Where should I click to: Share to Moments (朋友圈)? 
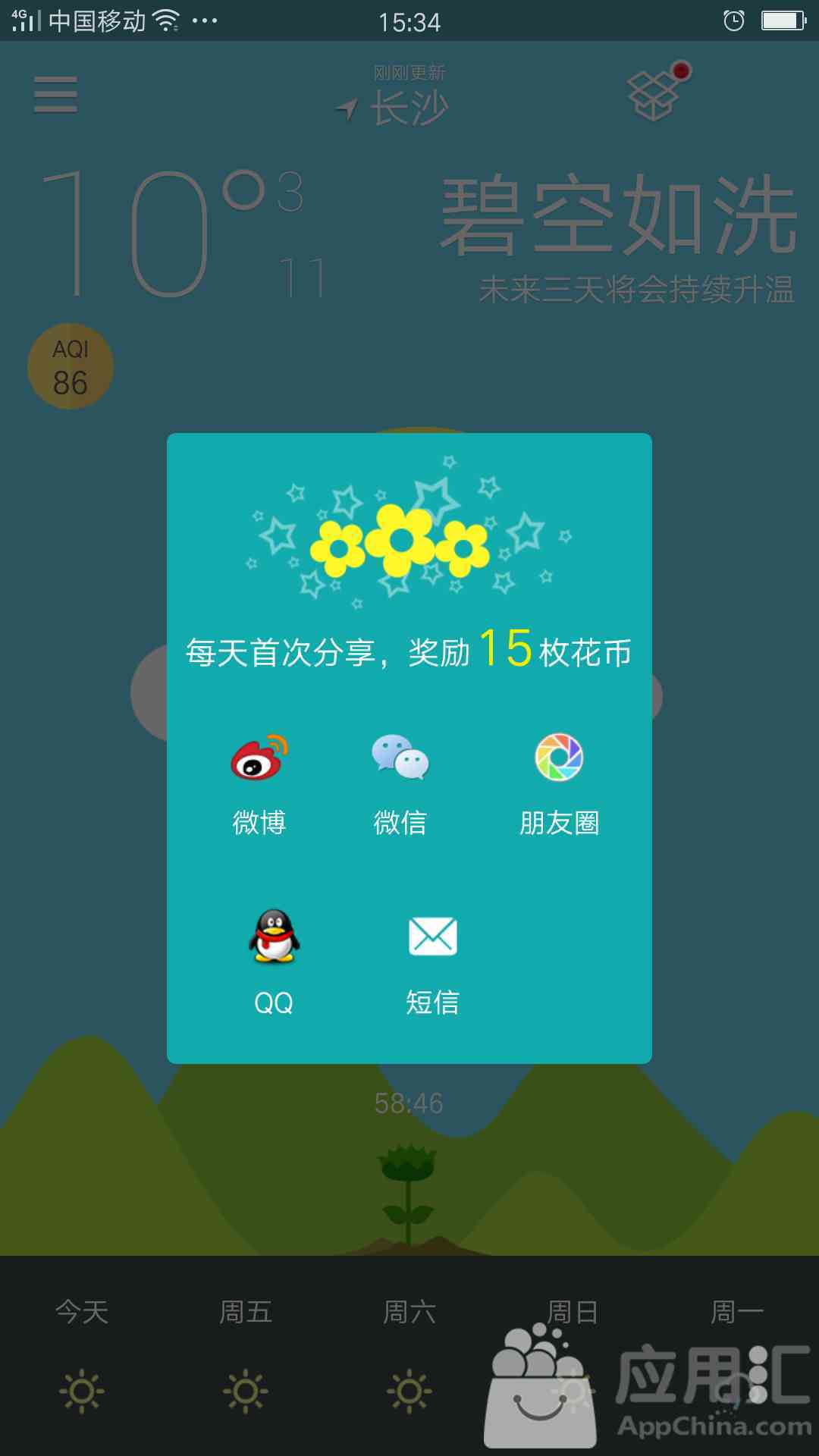(559, 759)
